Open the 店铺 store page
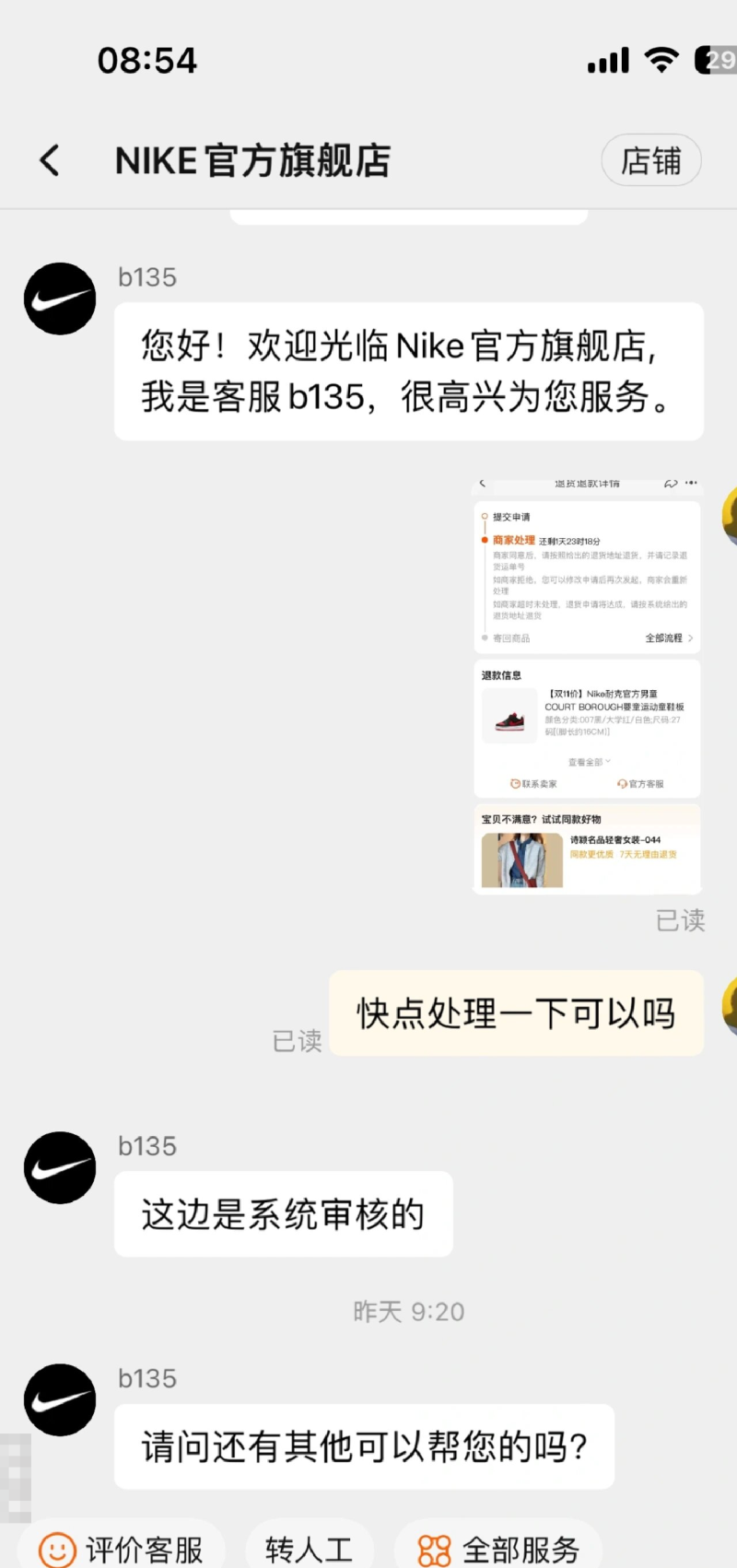The width and height of the screenshot is (737, 1568). click(x=651, y=161)
